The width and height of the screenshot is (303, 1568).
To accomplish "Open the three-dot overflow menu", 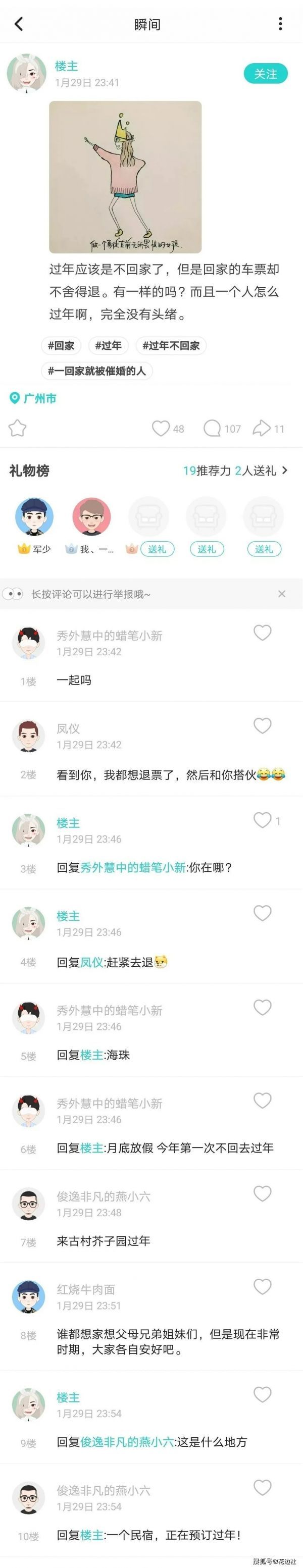I will [280, 24].
